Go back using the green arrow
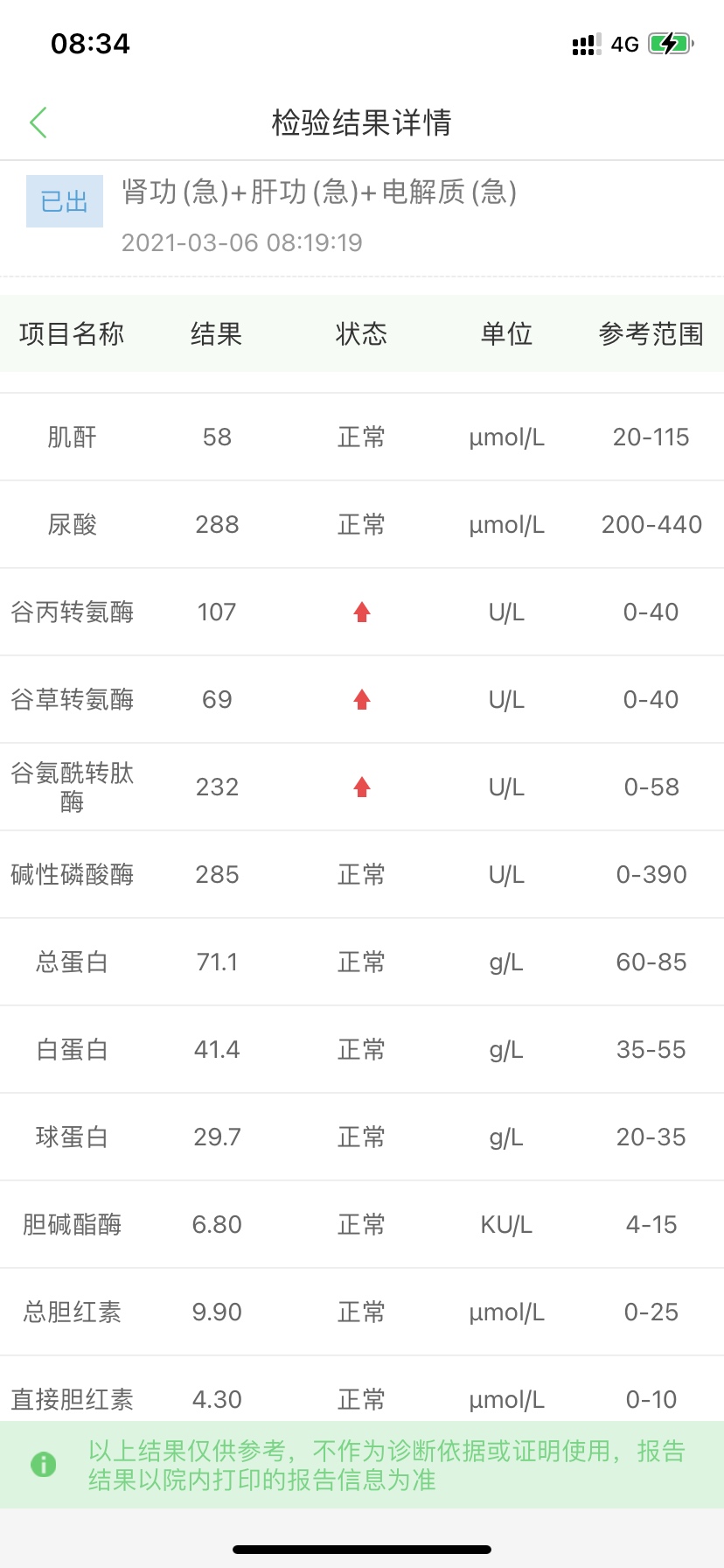724x1568 pixels. click(38, 122)
